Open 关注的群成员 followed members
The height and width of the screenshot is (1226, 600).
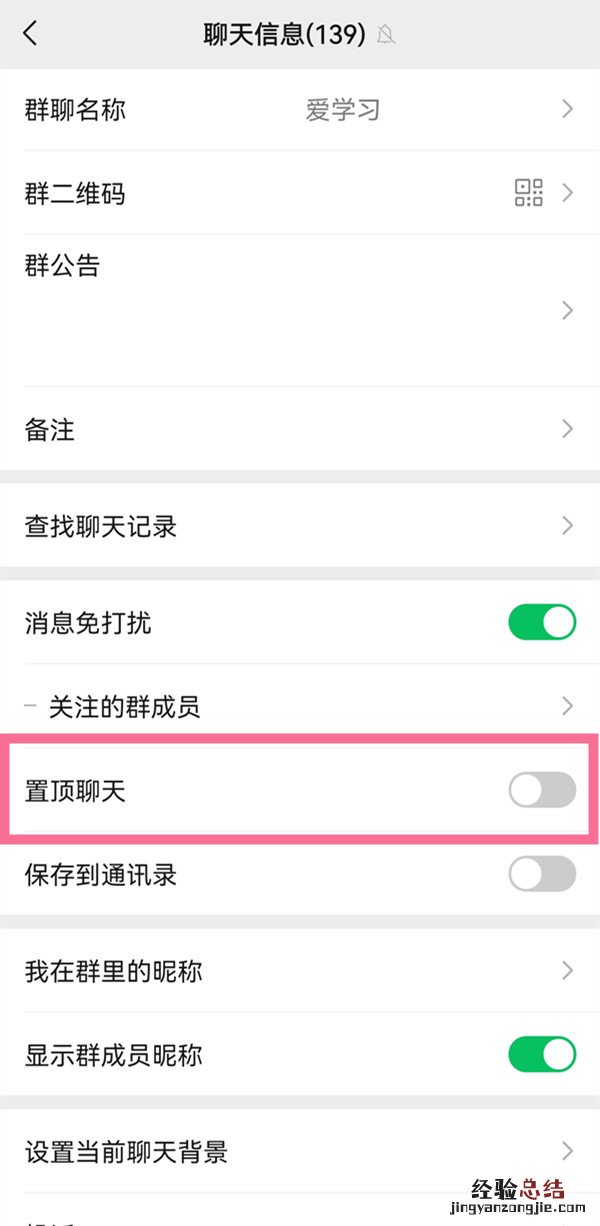pyautogui.click(x=300, y=707)
